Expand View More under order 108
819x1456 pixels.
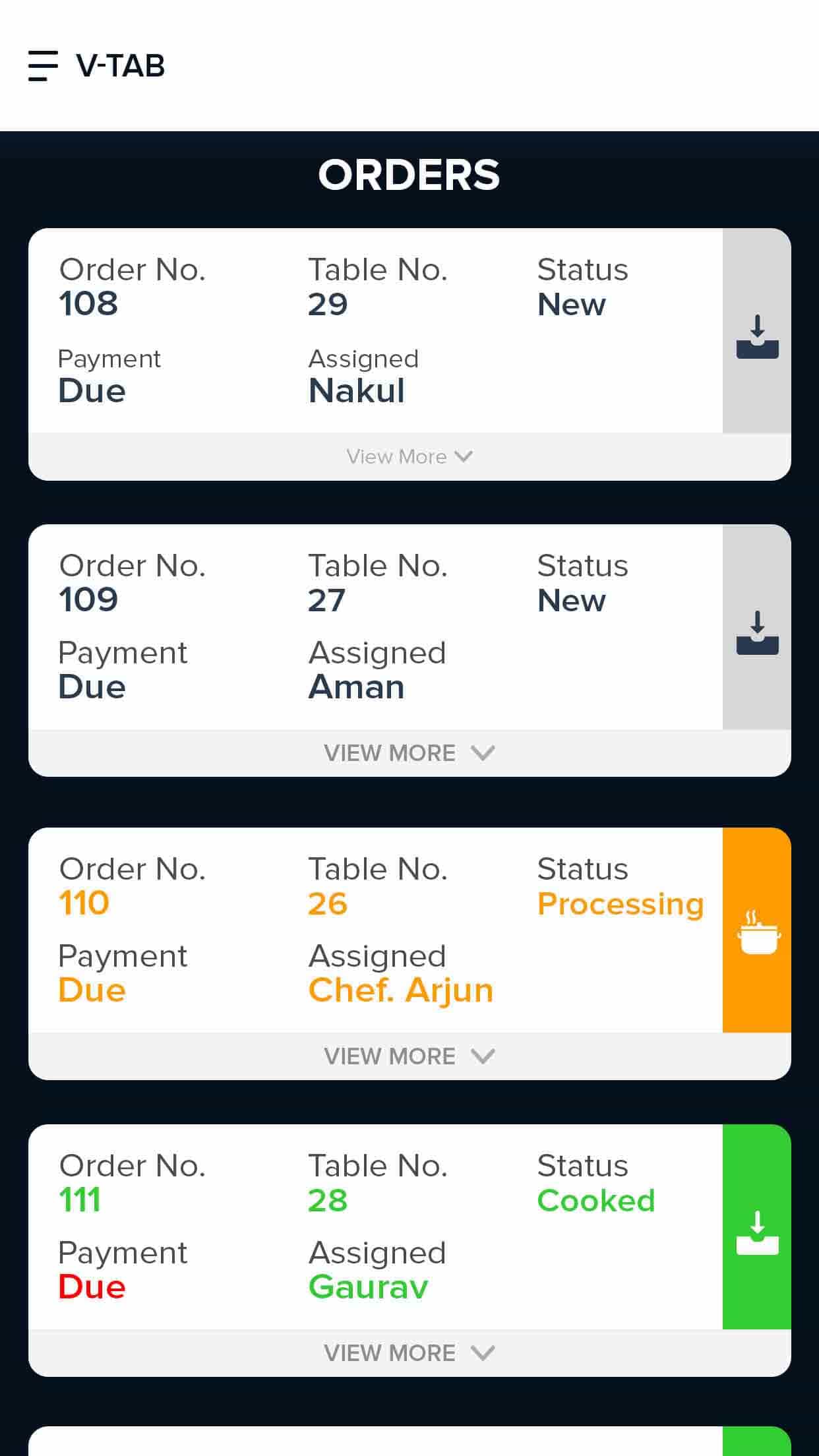(x=409, y=456)
